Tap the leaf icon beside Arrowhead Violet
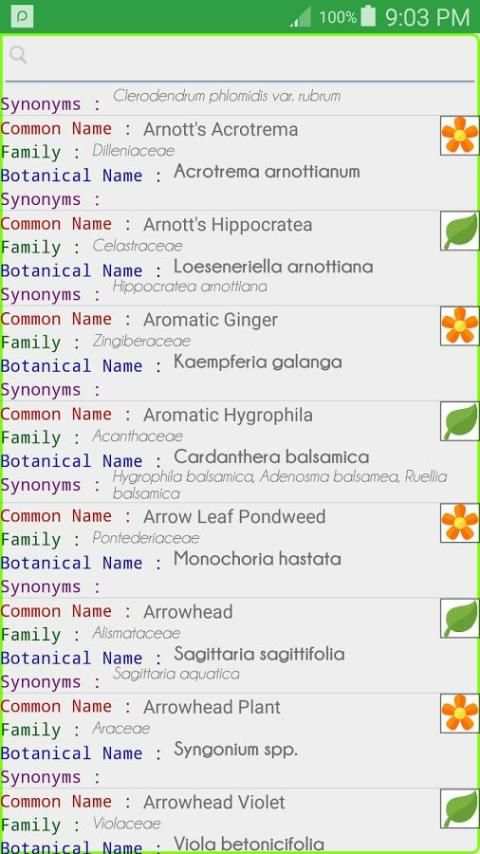The image size is (480, 854). (460, 809)
